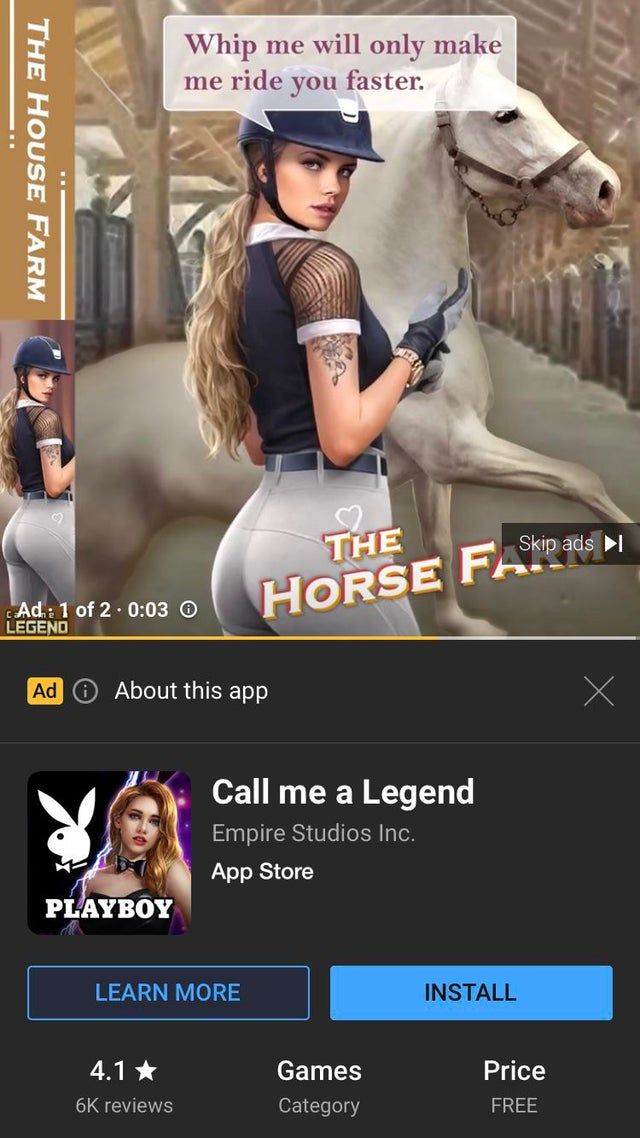Open ad info icon beside the timer

[x=188, y=609]
